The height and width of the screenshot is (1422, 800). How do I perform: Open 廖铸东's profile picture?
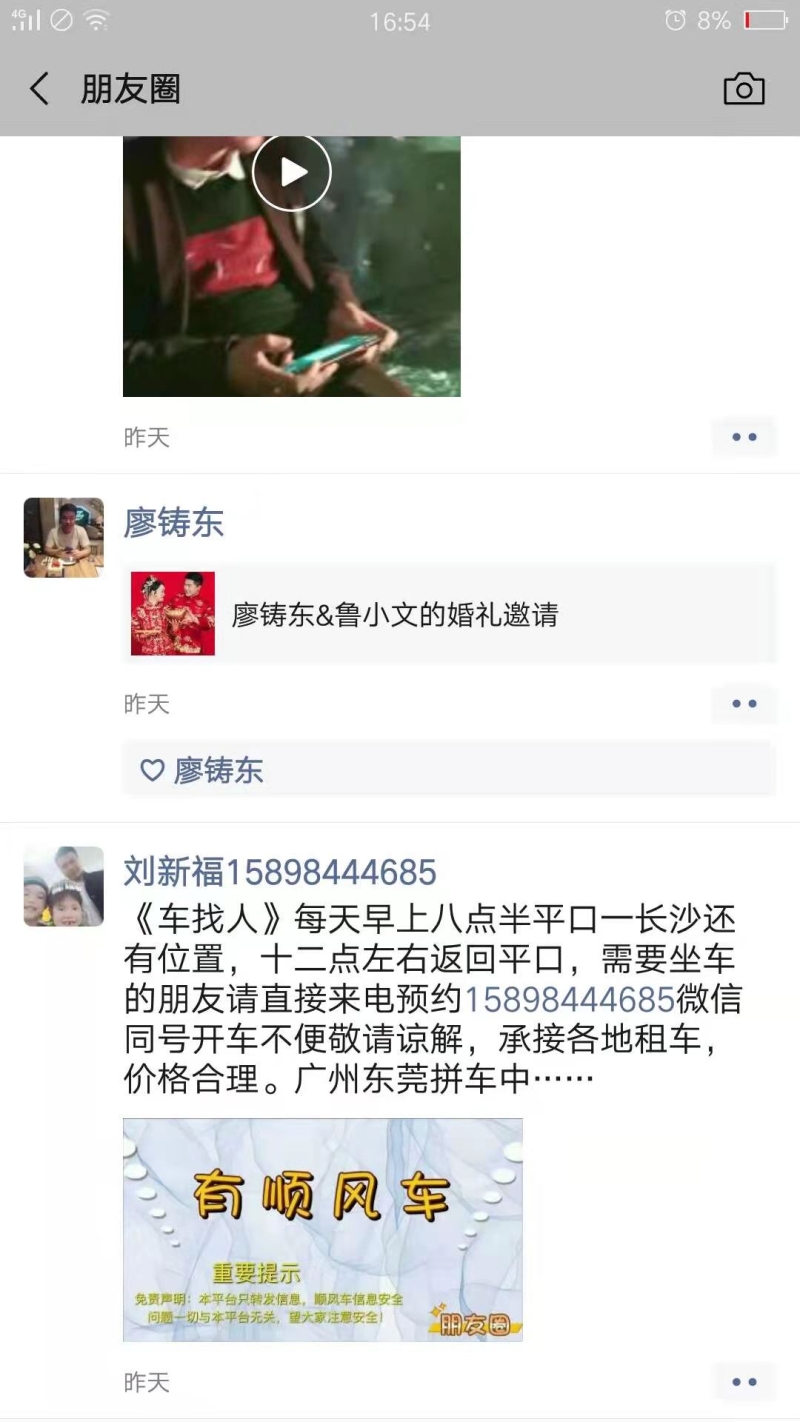click(x=64, y=538)
